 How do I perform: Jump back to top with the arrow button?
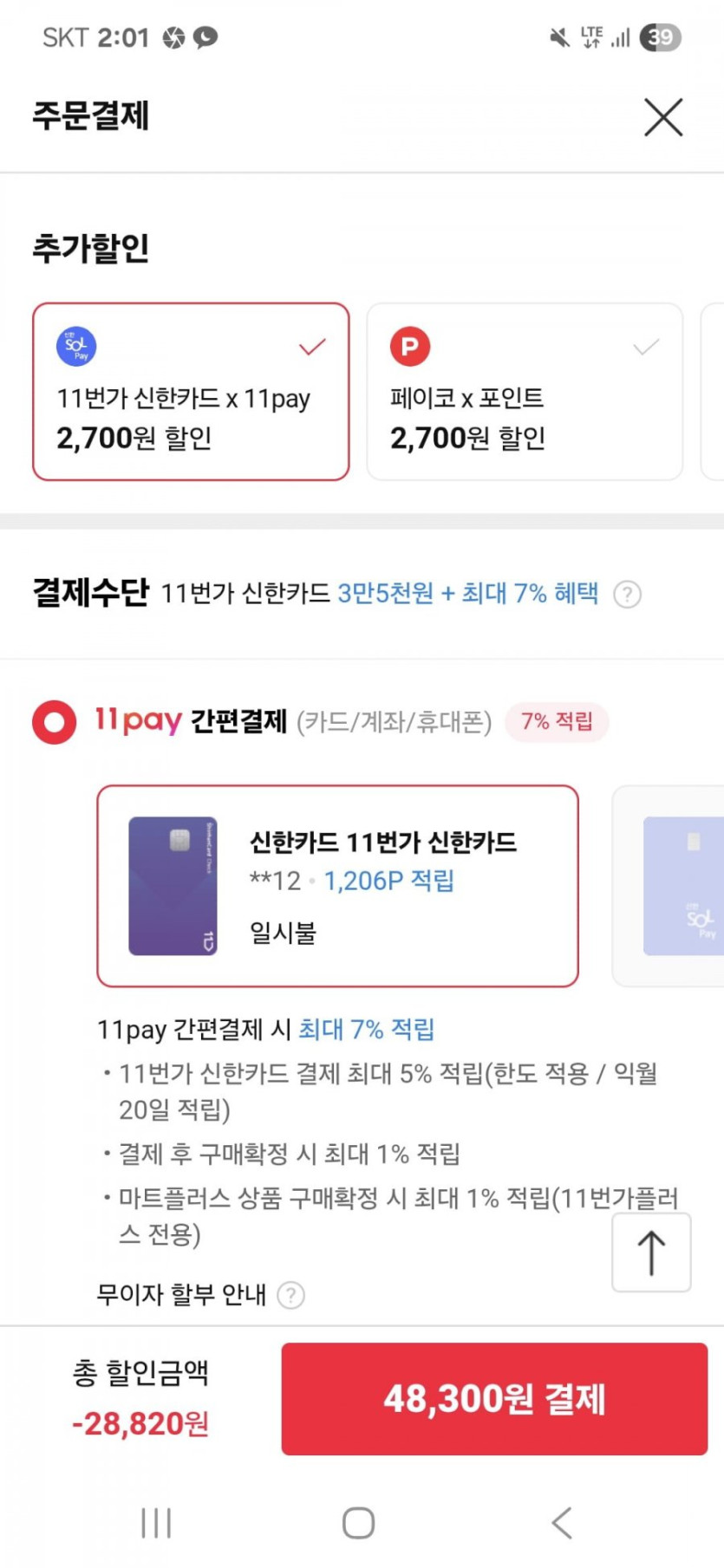[651, 1252]
